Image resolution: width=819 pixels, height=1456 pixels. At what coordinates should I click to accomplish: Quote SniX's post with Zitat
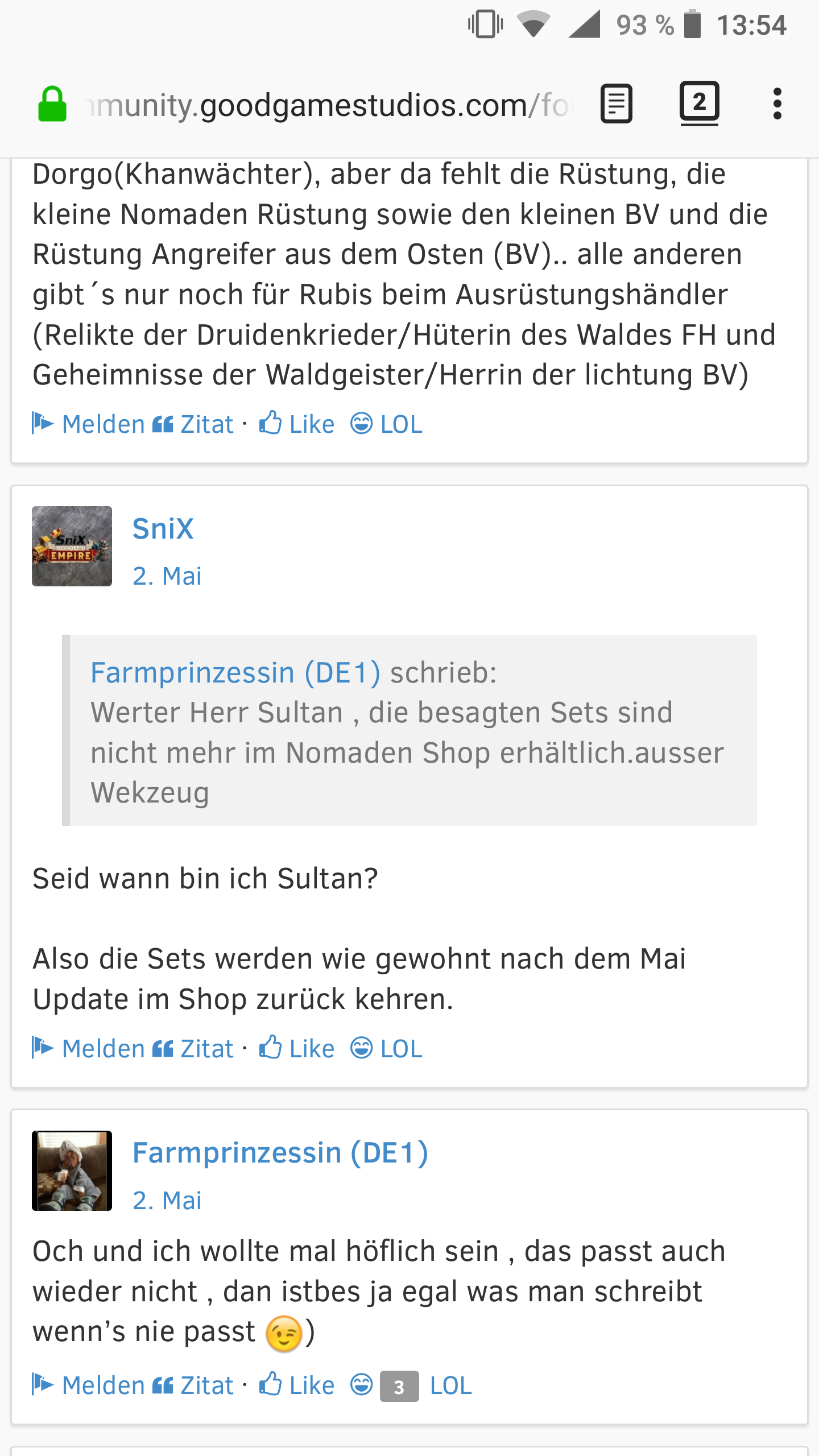[193, 1049]
